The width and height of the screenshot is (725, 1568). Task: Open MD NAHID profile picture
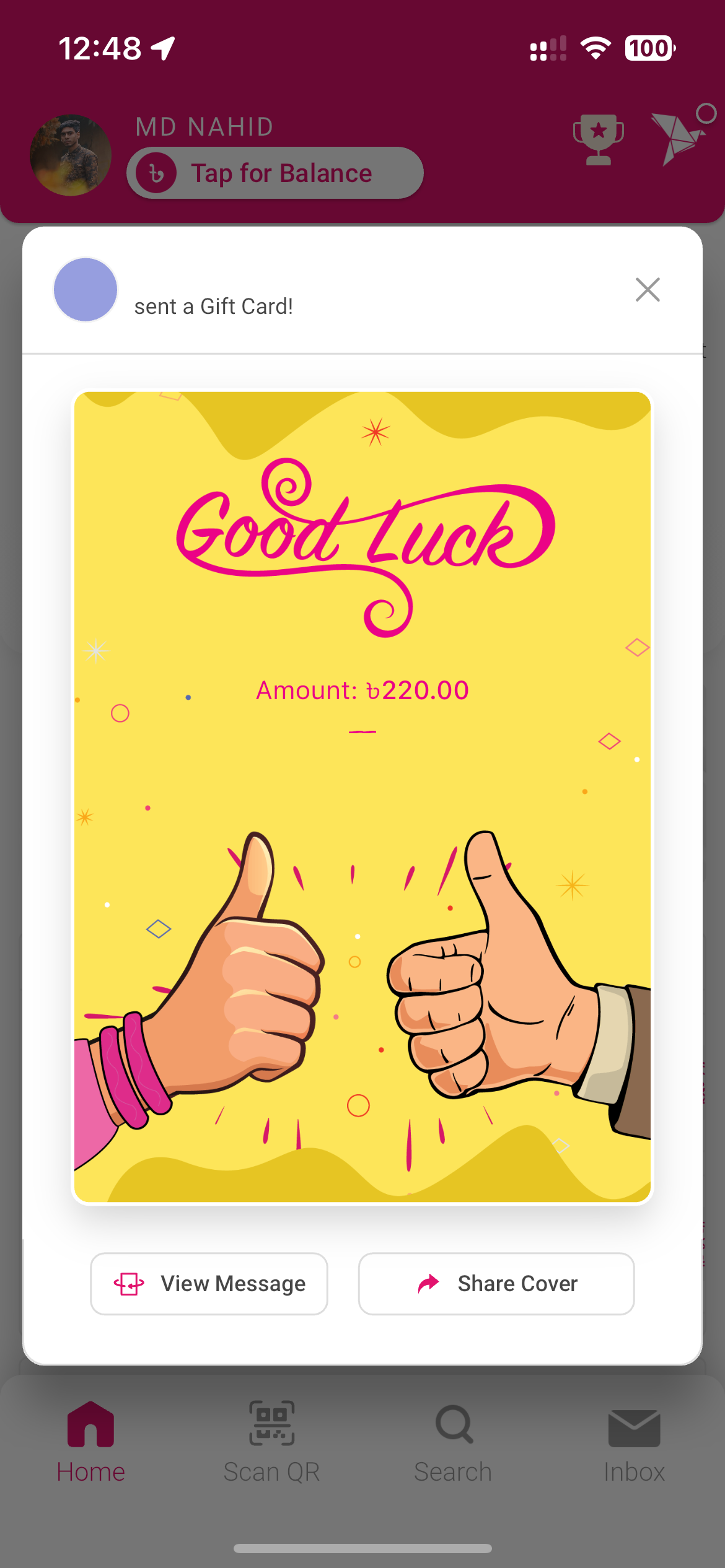71,155
